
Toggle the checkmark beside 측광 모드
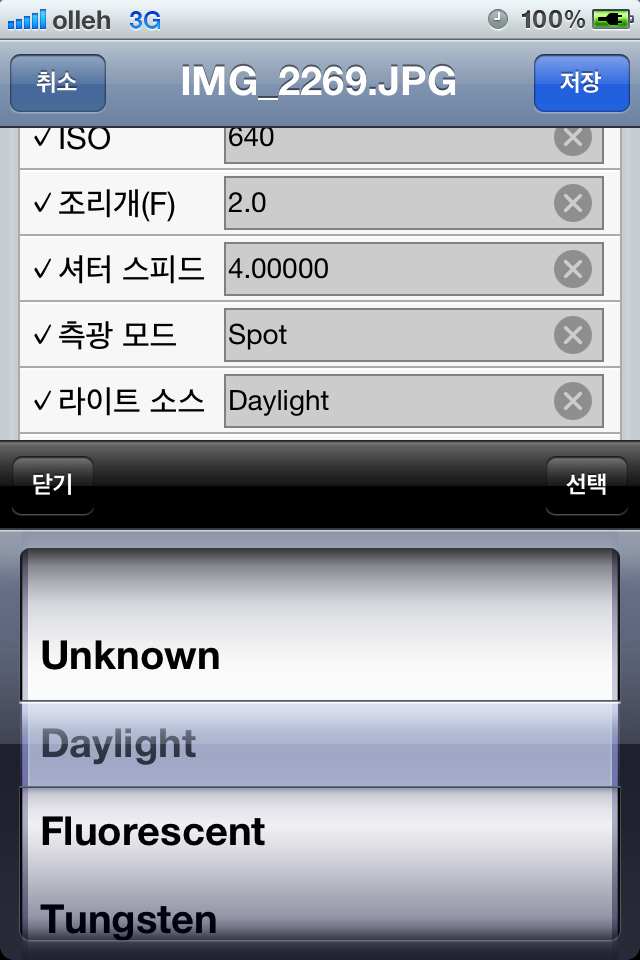point(42,335)
